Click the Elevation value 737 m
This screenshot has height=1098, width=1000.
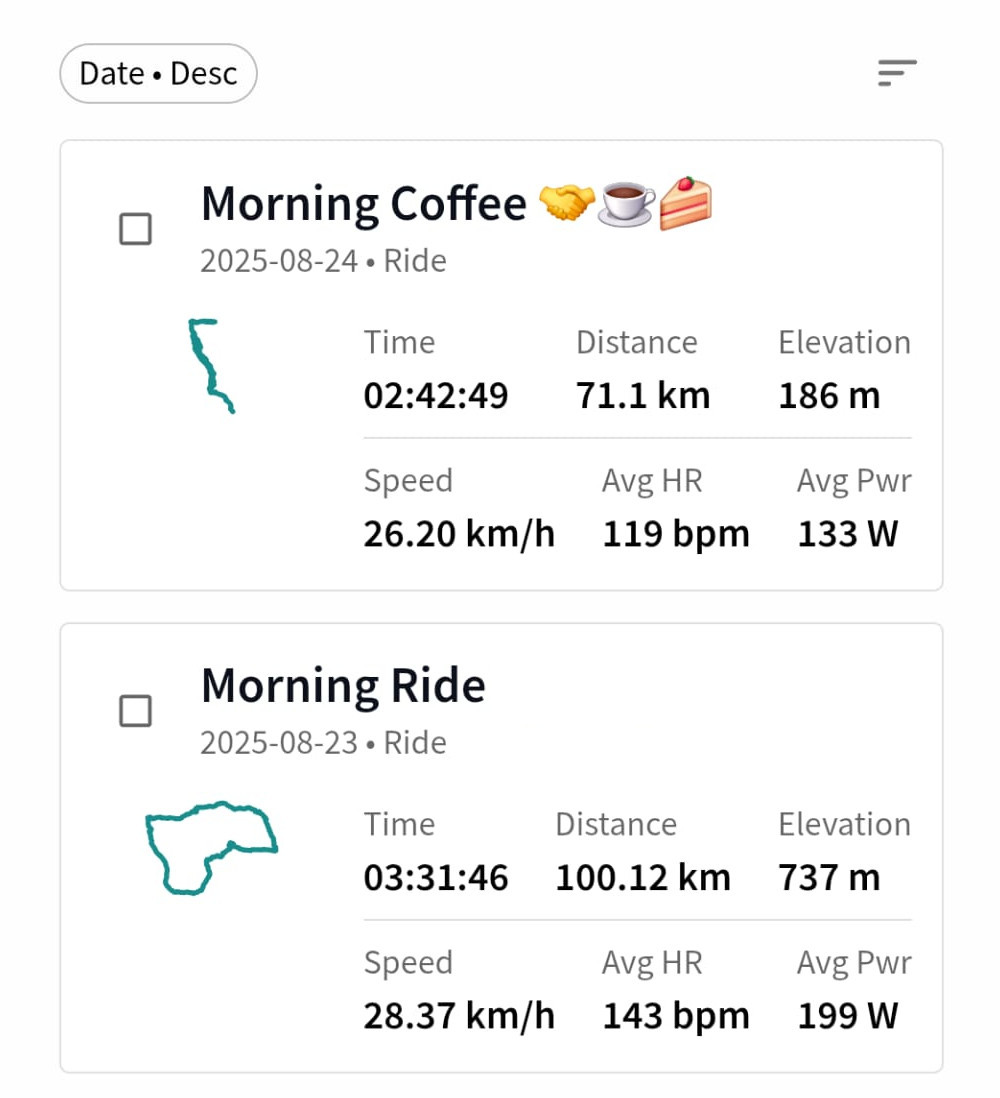click(828, 876)
